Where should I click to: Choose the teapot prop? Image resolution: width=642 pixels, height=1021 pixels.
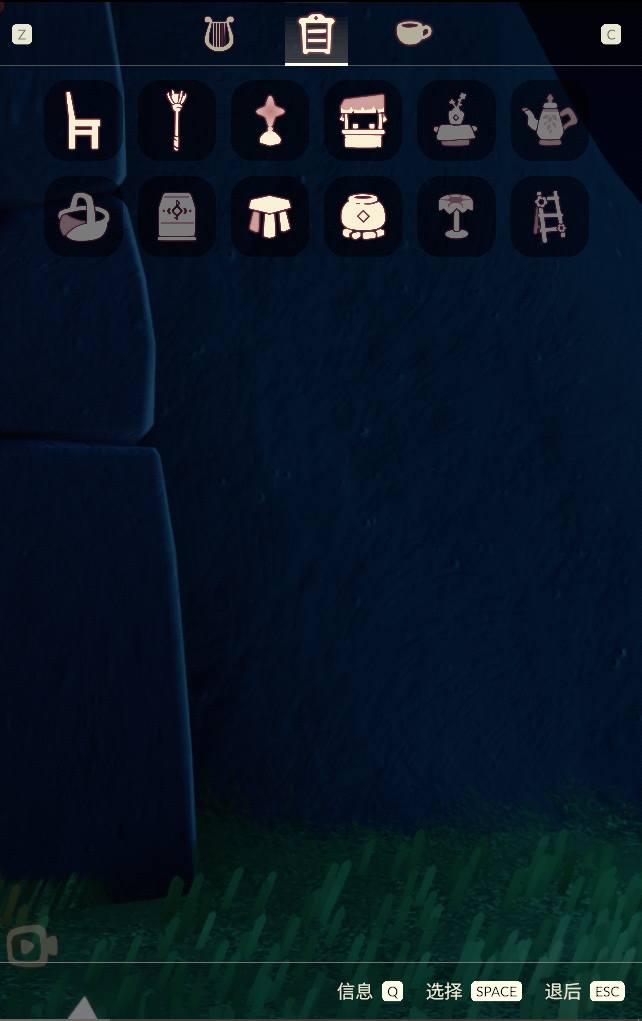tap(549, 120)
